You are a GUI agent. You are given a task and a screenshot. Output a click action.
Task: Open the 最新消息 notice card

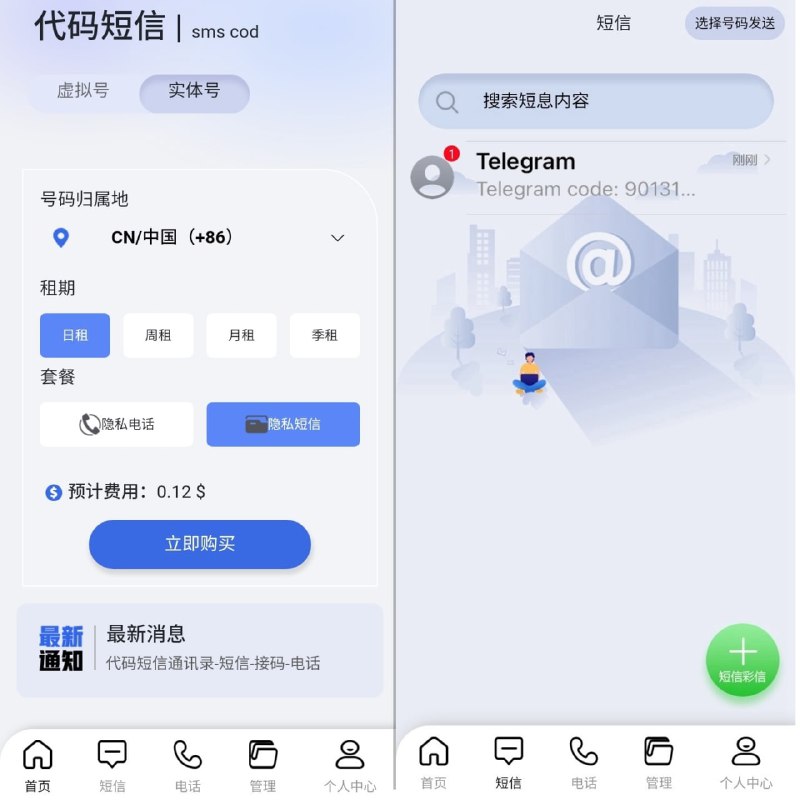pos(200,649)
